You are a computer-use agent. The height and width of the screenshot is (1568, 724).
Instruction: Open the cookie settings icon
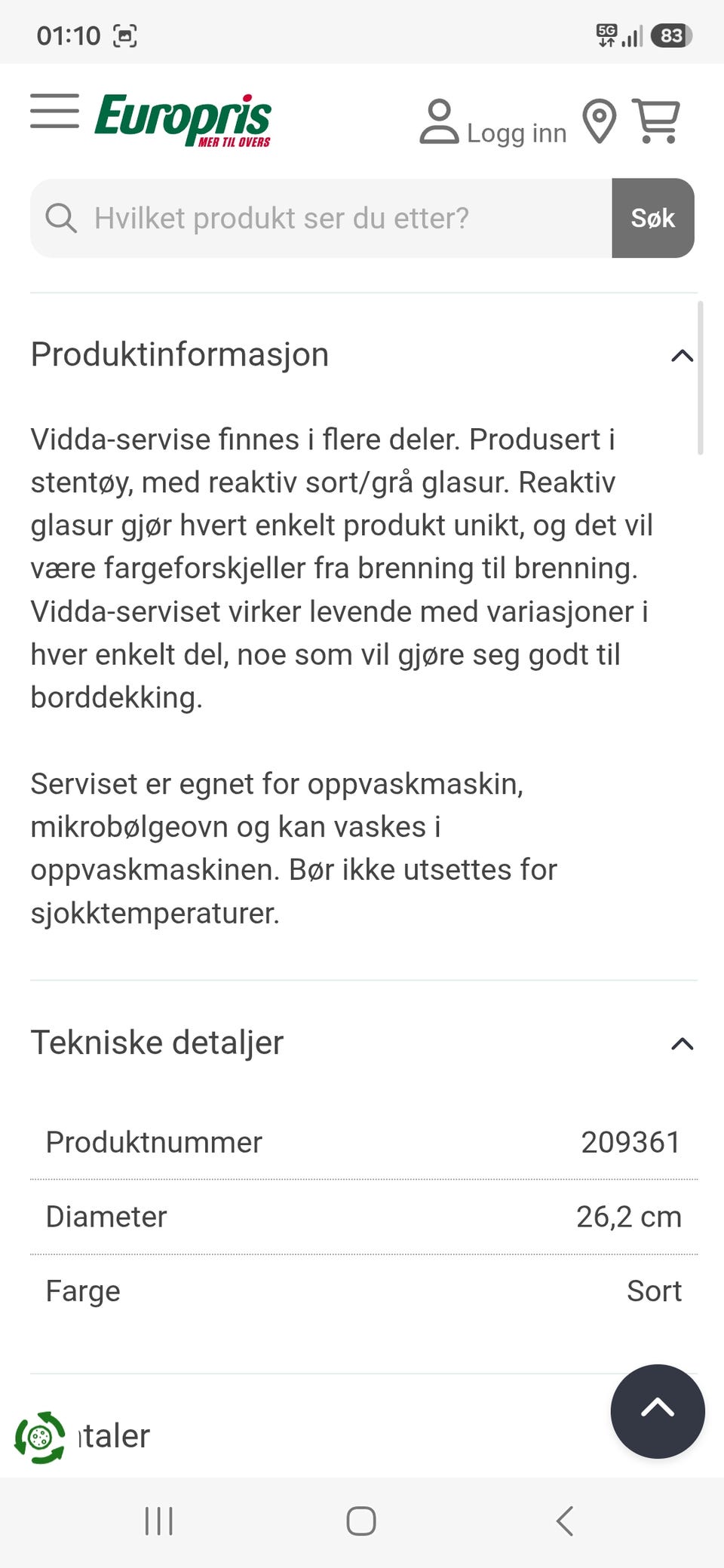(x=40, y=1438)
